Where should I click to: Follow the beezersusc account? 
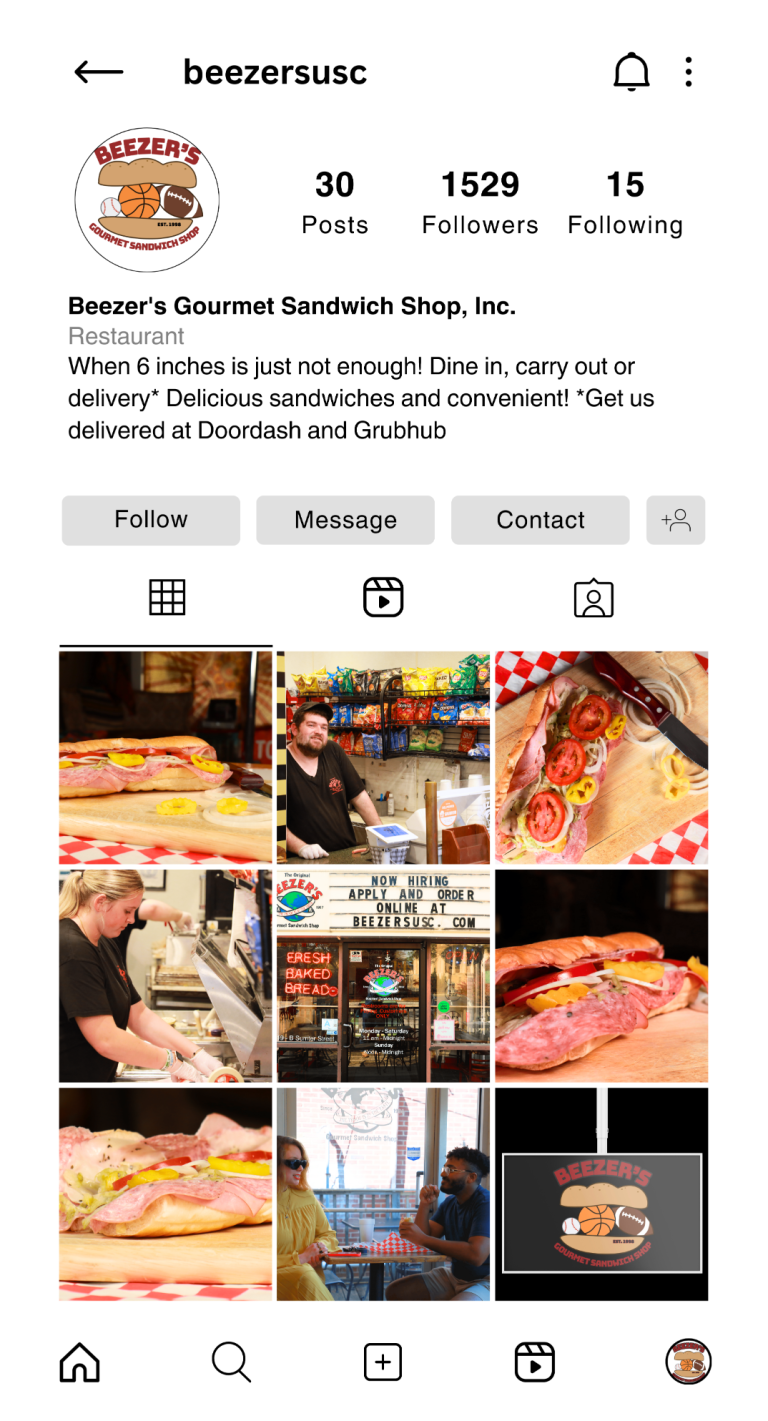point(151,520)
